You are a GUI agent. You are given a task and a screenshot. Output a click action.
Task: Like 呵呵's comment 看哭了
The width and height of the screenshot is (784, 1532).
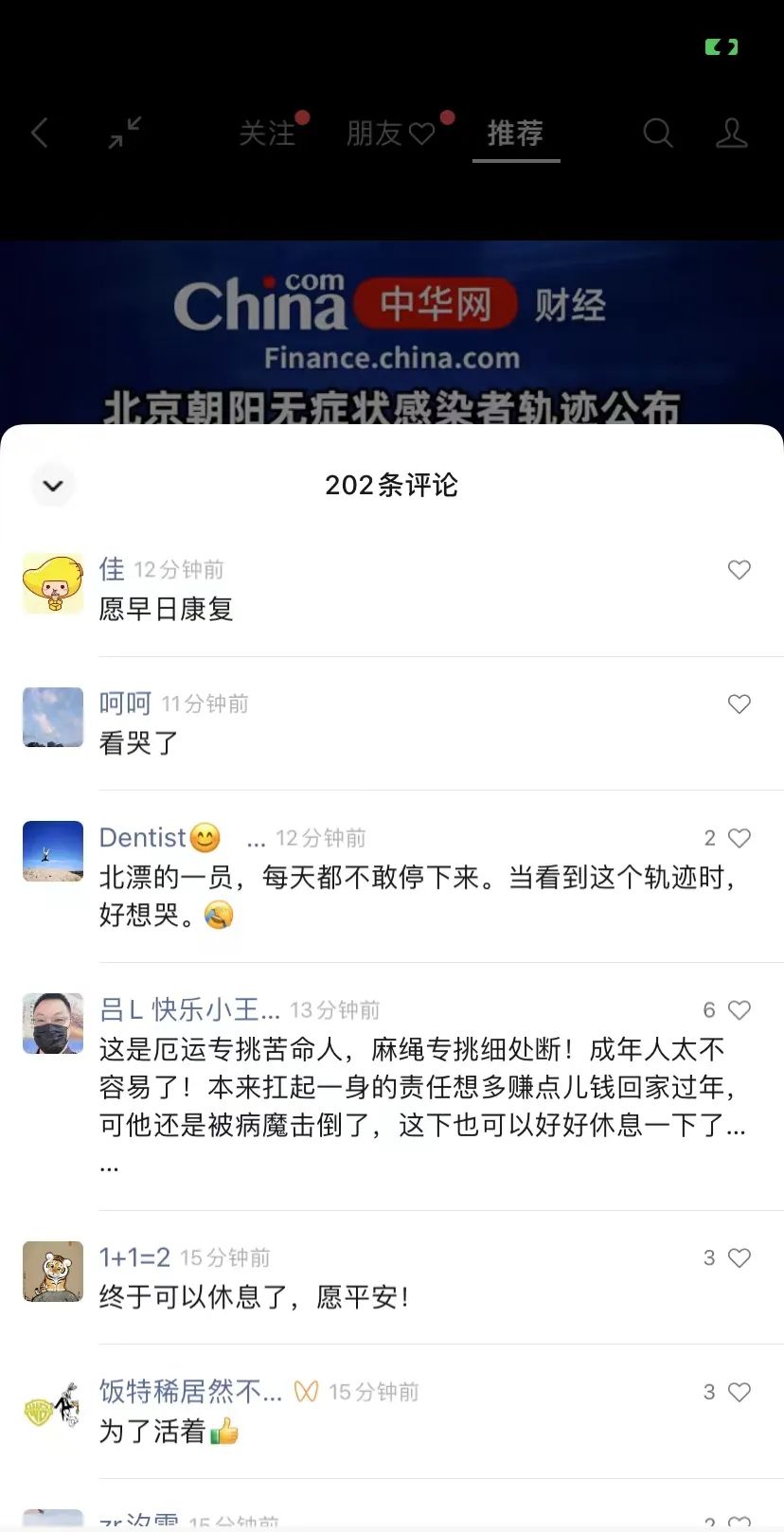739,704
